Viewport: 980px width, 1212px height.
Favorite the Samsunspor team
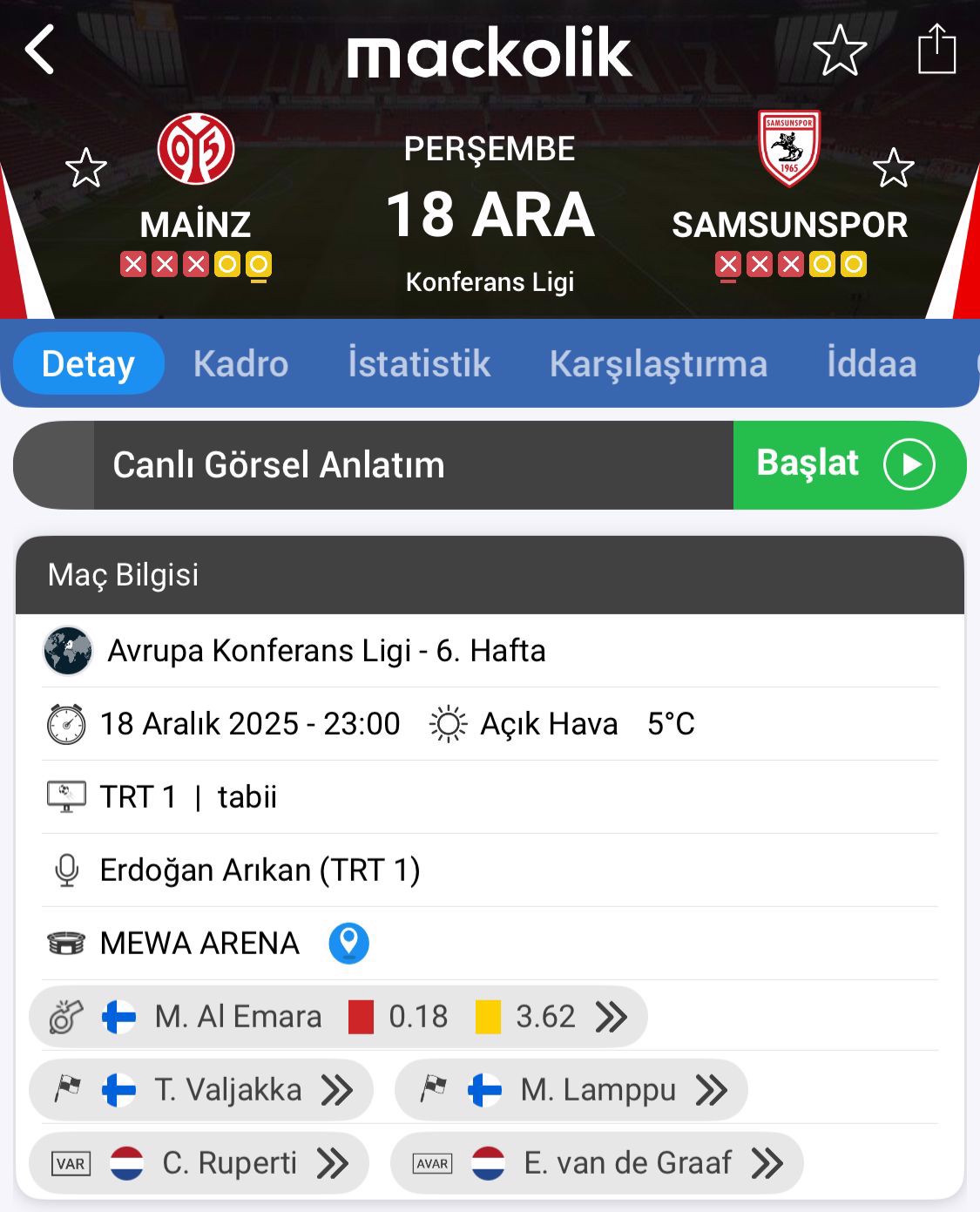[893, 167]
